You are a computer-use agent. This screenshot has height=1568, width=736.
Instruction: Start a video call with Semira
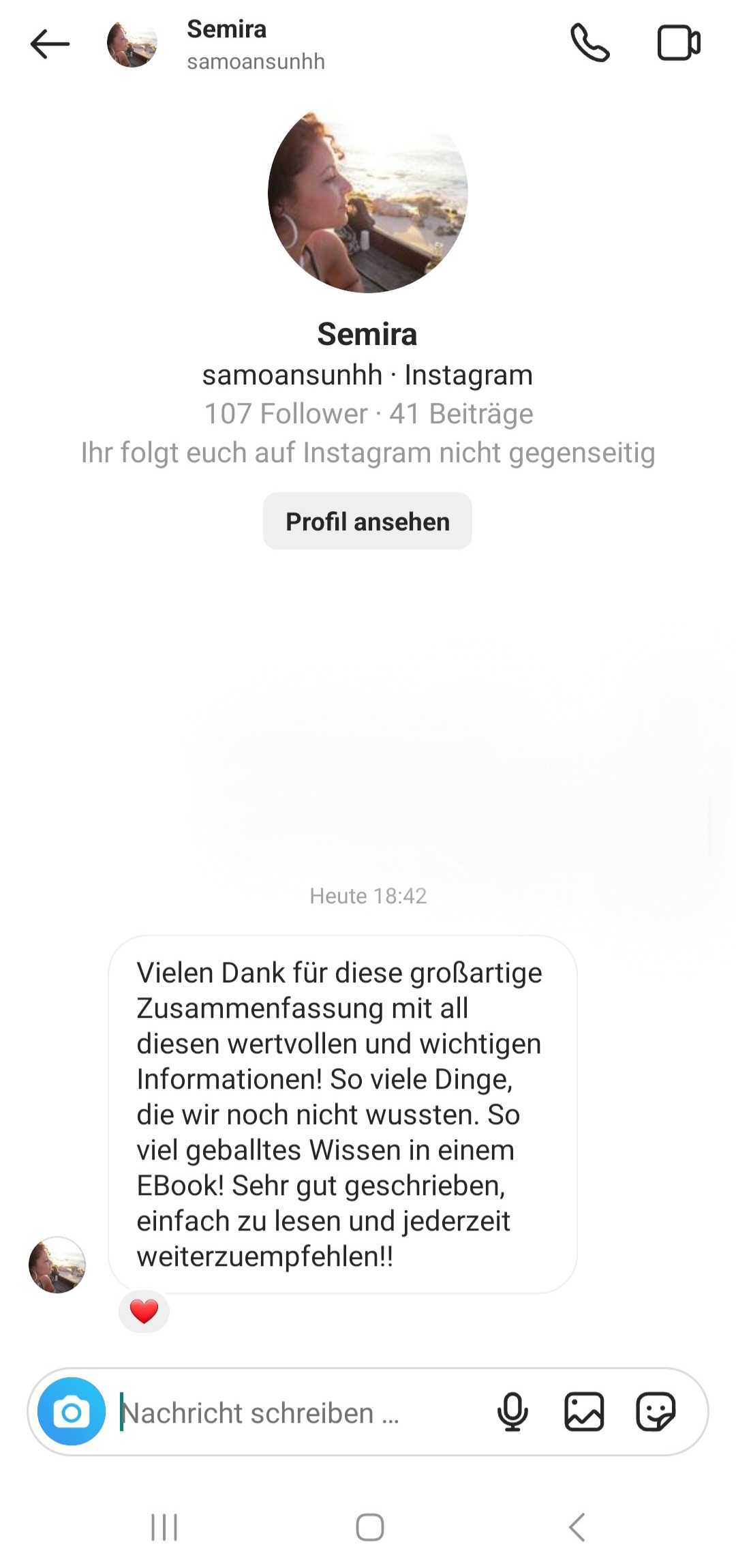tap(678, 43)
